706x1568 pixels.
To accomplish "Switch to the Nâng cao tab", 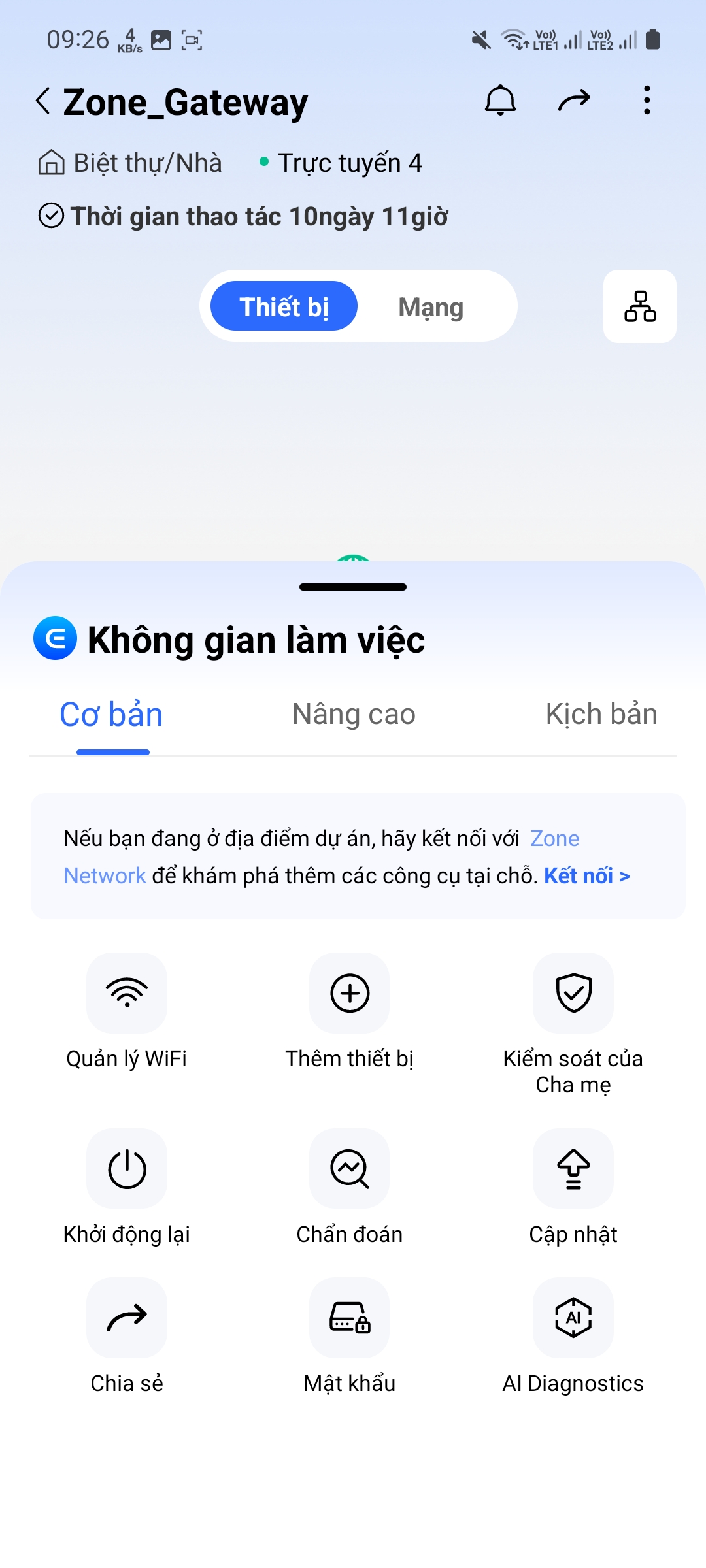I will (x=354, y=714).
